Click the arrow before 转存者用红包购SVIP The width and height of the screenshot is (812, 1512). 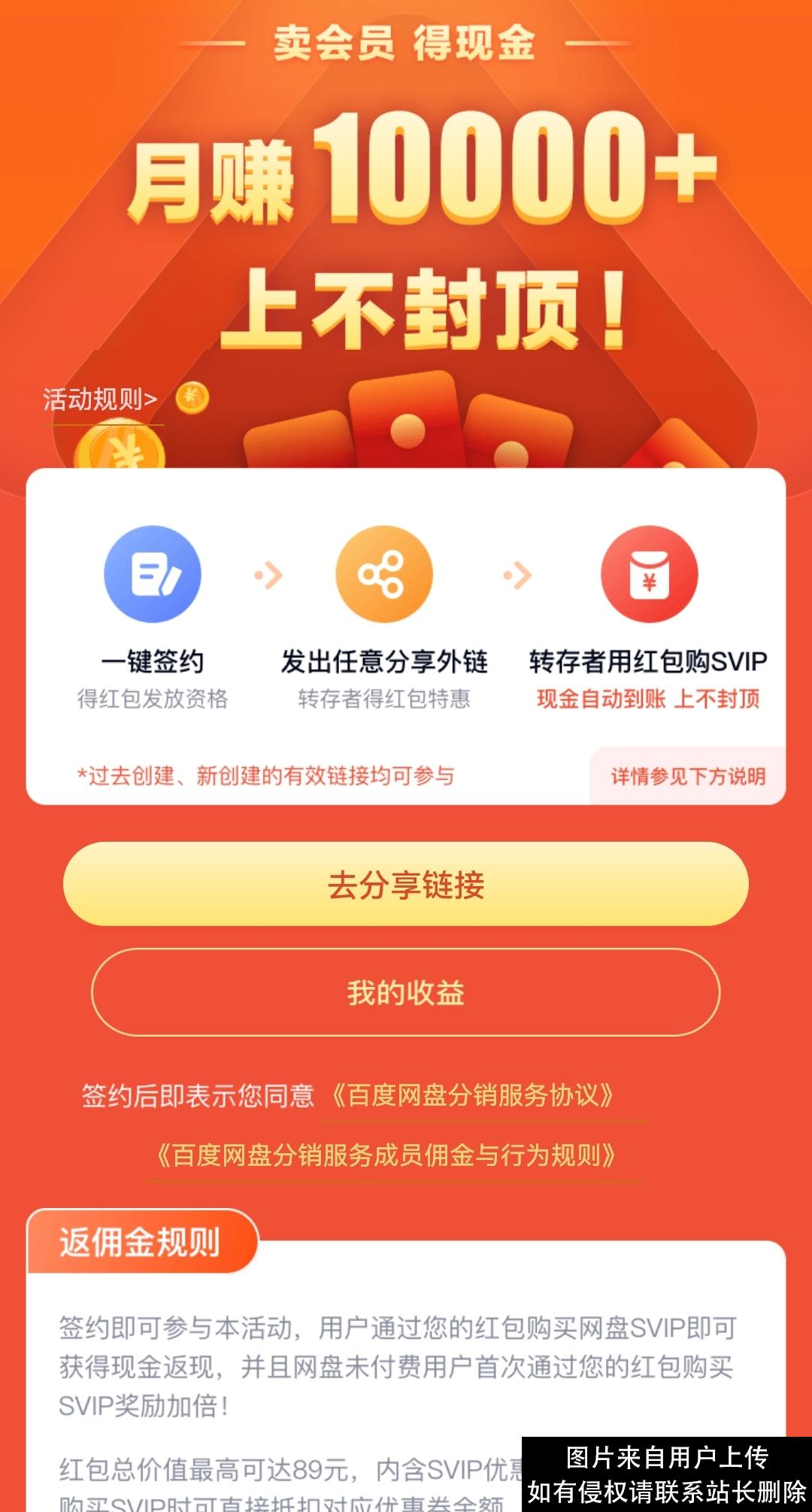click(517, 573)
